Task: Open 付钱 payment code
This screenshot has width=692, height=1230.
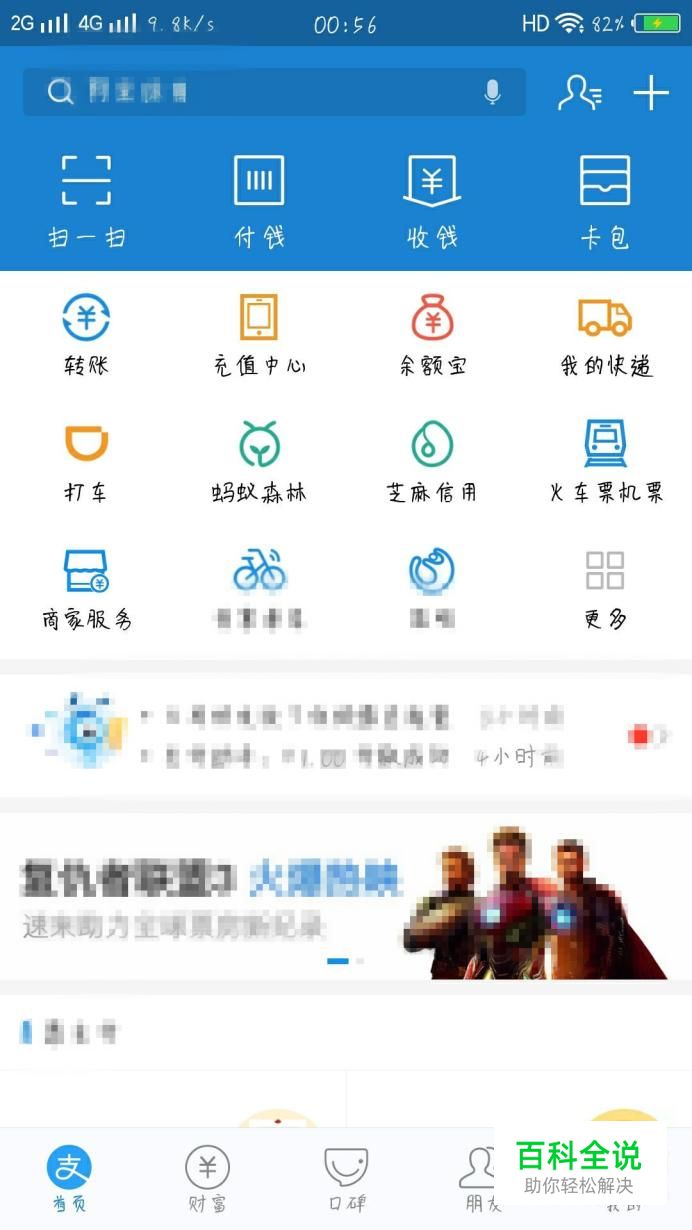Action: click(259, 200)
